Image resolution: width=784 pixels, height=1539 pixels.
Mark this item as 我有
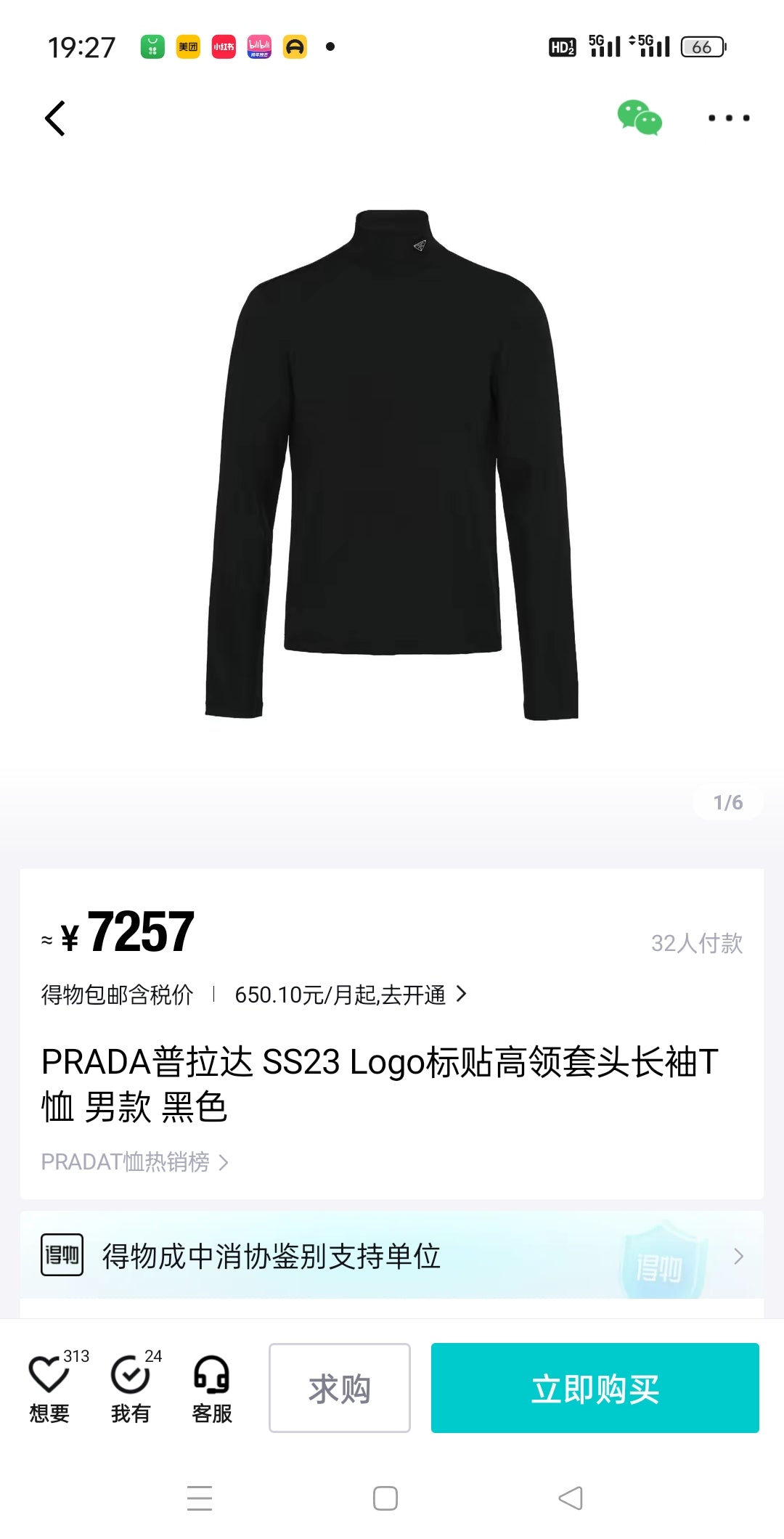[131, 1388]
